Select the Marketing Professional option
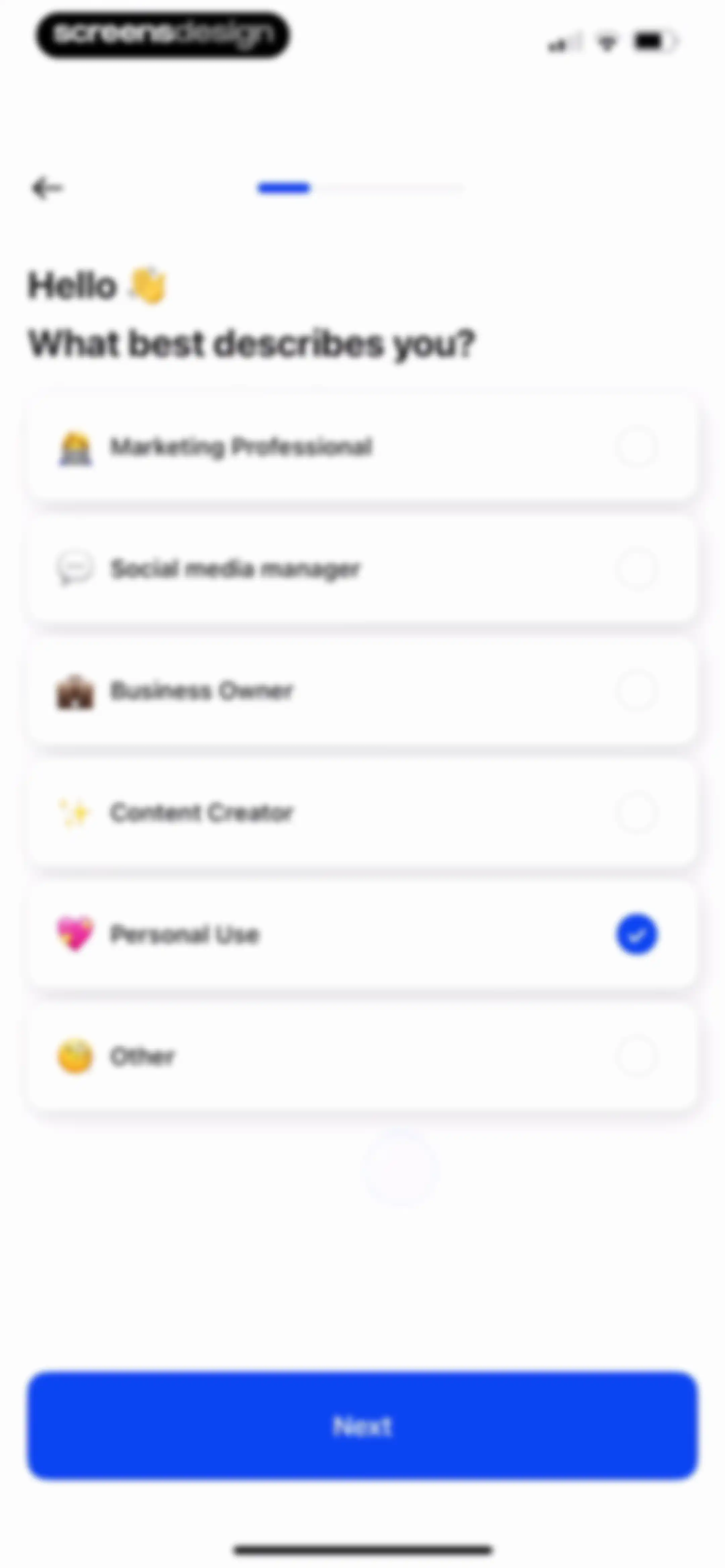725x1568 pixels. [362, 447]
